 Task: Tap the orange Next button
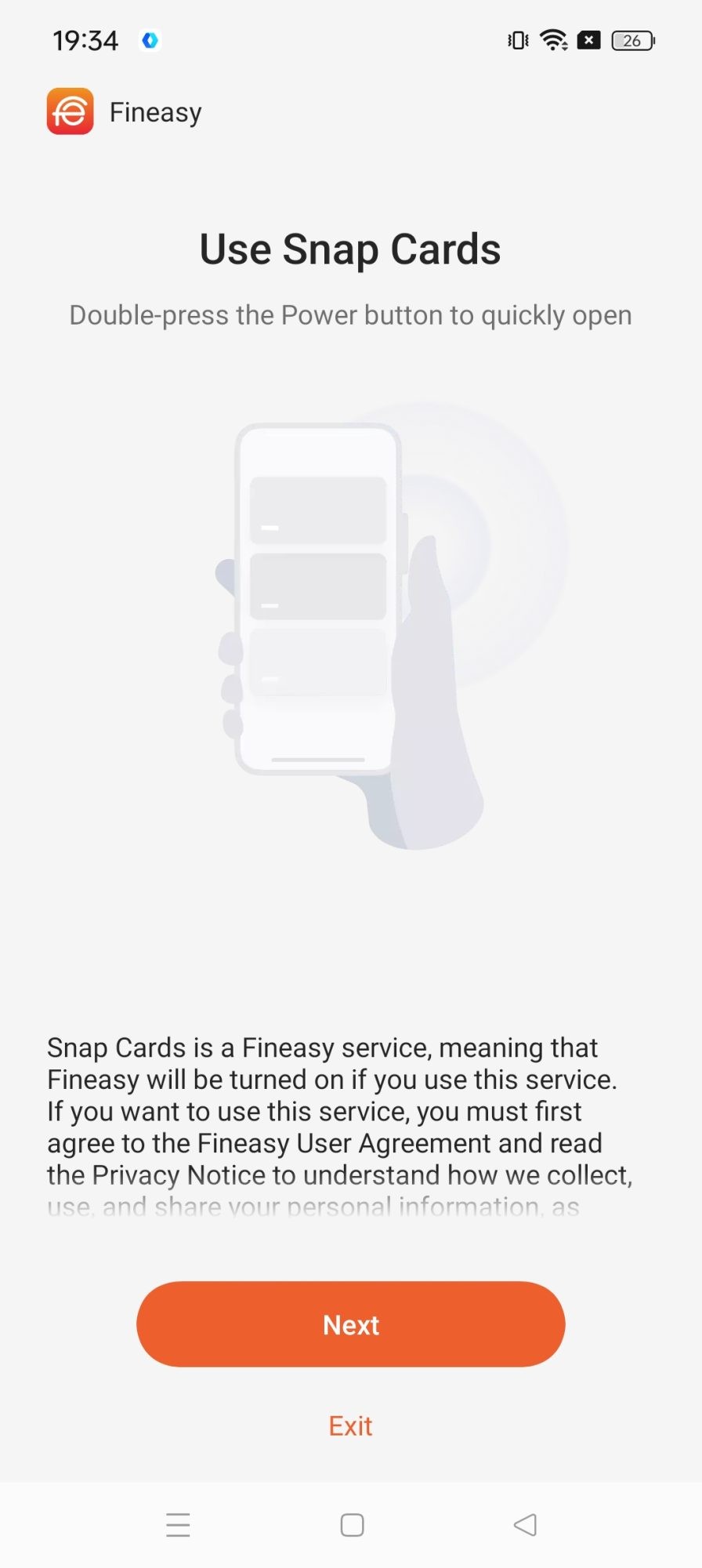pyautogui.click(x=350, y=1324)
